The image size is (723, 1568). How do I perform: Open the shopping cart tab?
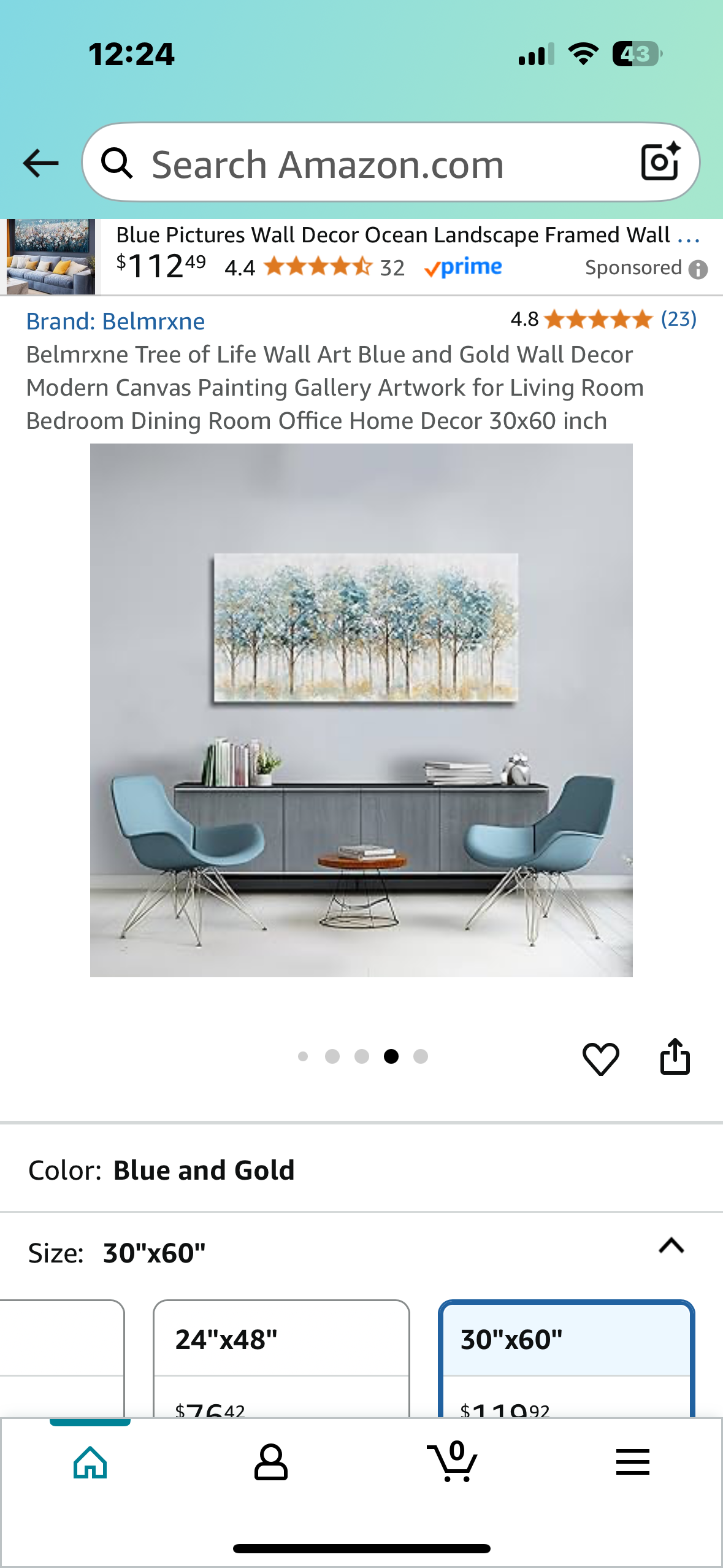tap(453, 1462)
